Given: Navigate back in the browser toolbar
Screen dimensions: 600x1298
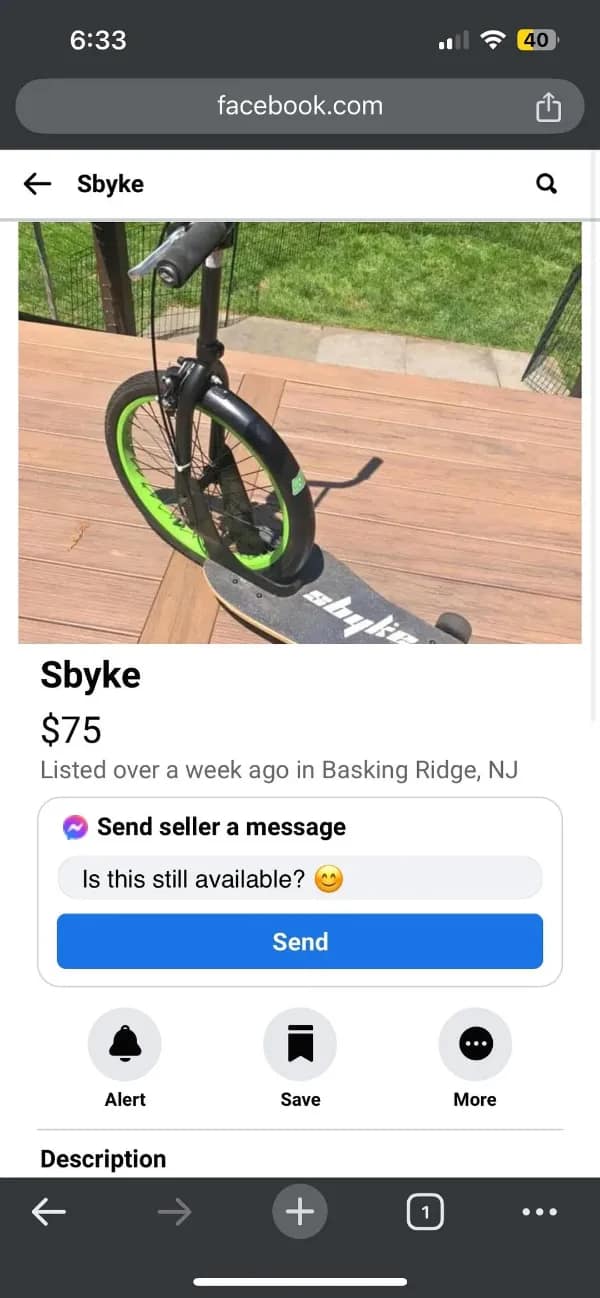Looking at the screenshot, I should (x=48, y=1212).
